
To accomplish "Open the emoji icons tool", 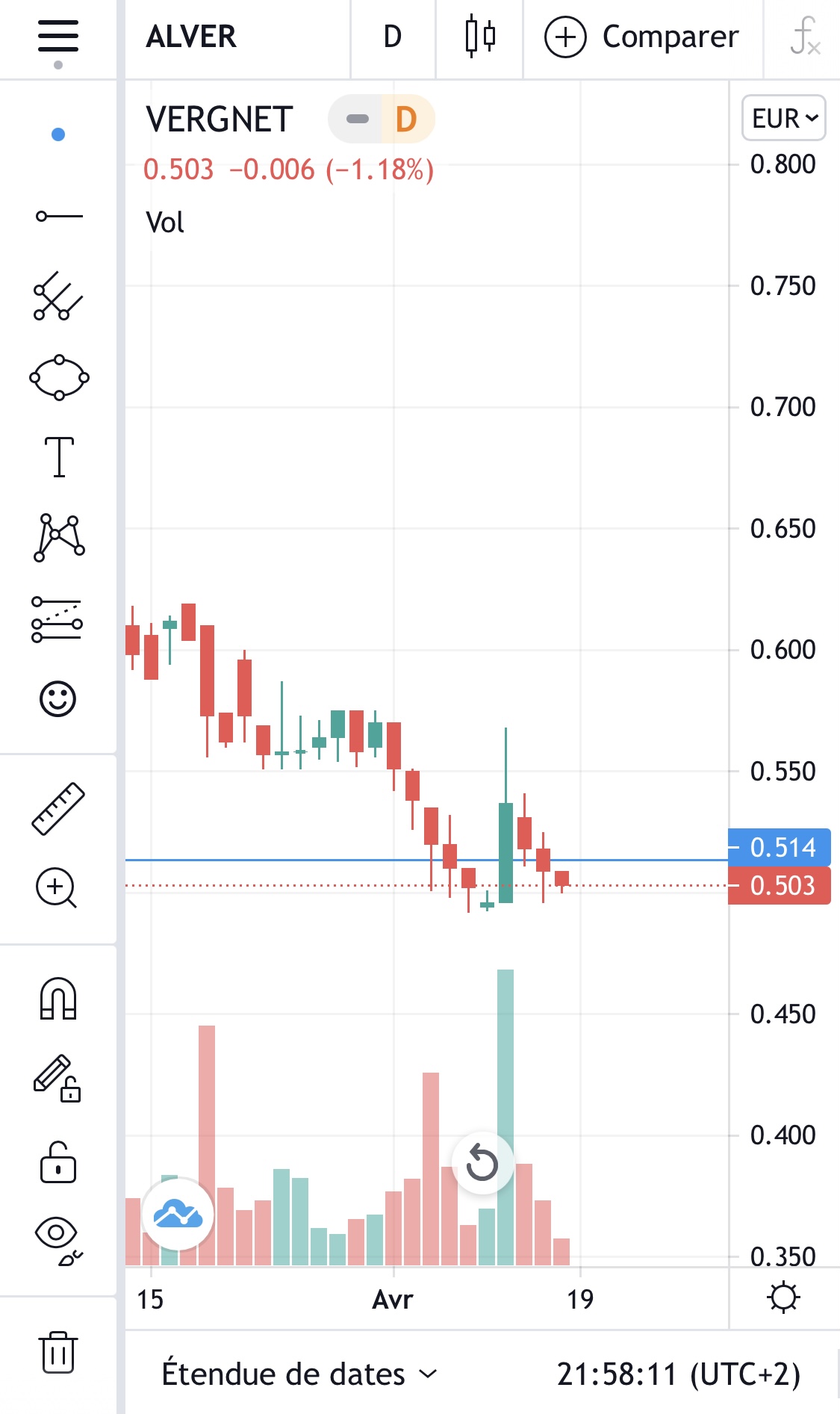I will [58, 699].
